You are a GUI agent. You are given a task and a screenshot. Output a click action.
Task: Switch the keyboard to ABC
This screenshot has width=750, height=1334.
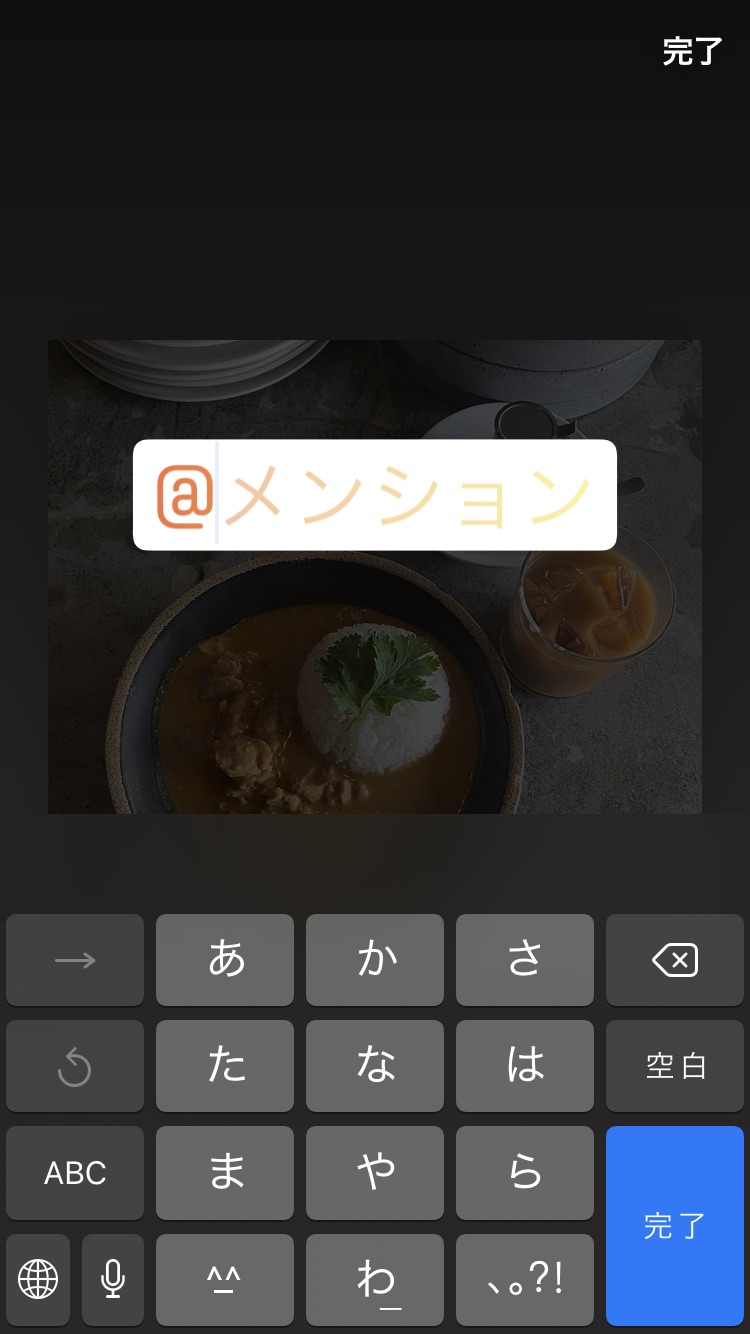pyautogui.click(x=75, y=1173)
